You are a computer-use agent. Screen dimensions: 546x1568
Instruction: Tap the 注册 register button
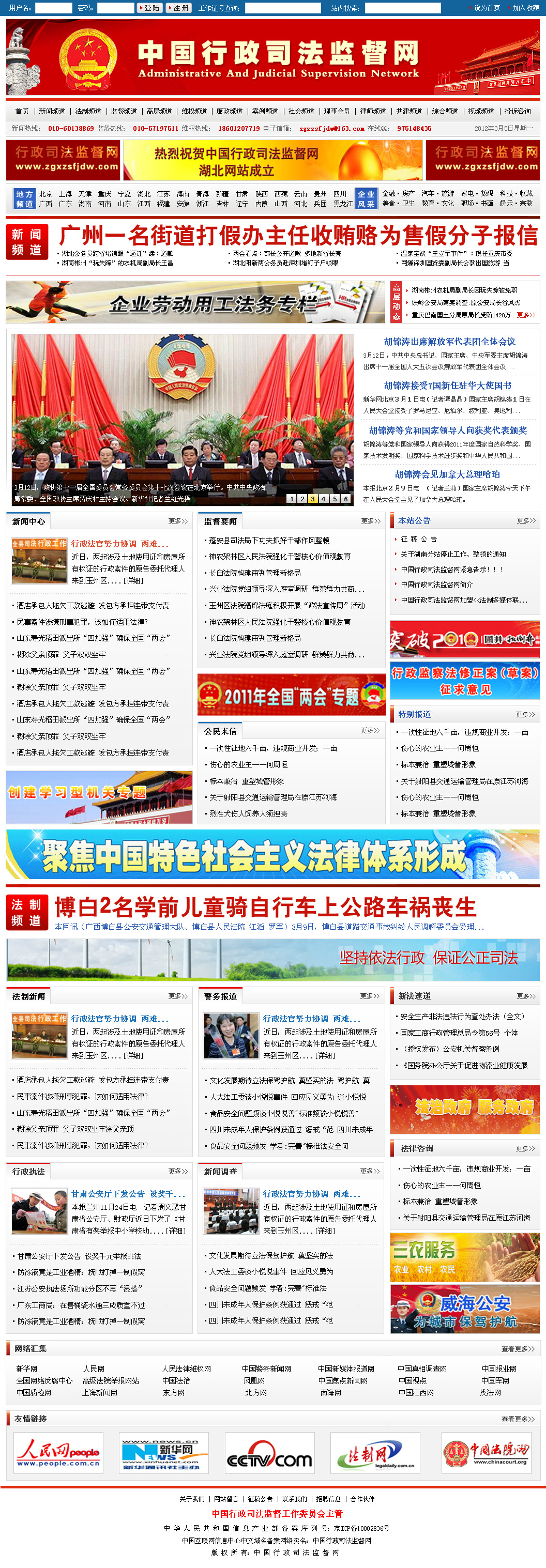[178, 8]
